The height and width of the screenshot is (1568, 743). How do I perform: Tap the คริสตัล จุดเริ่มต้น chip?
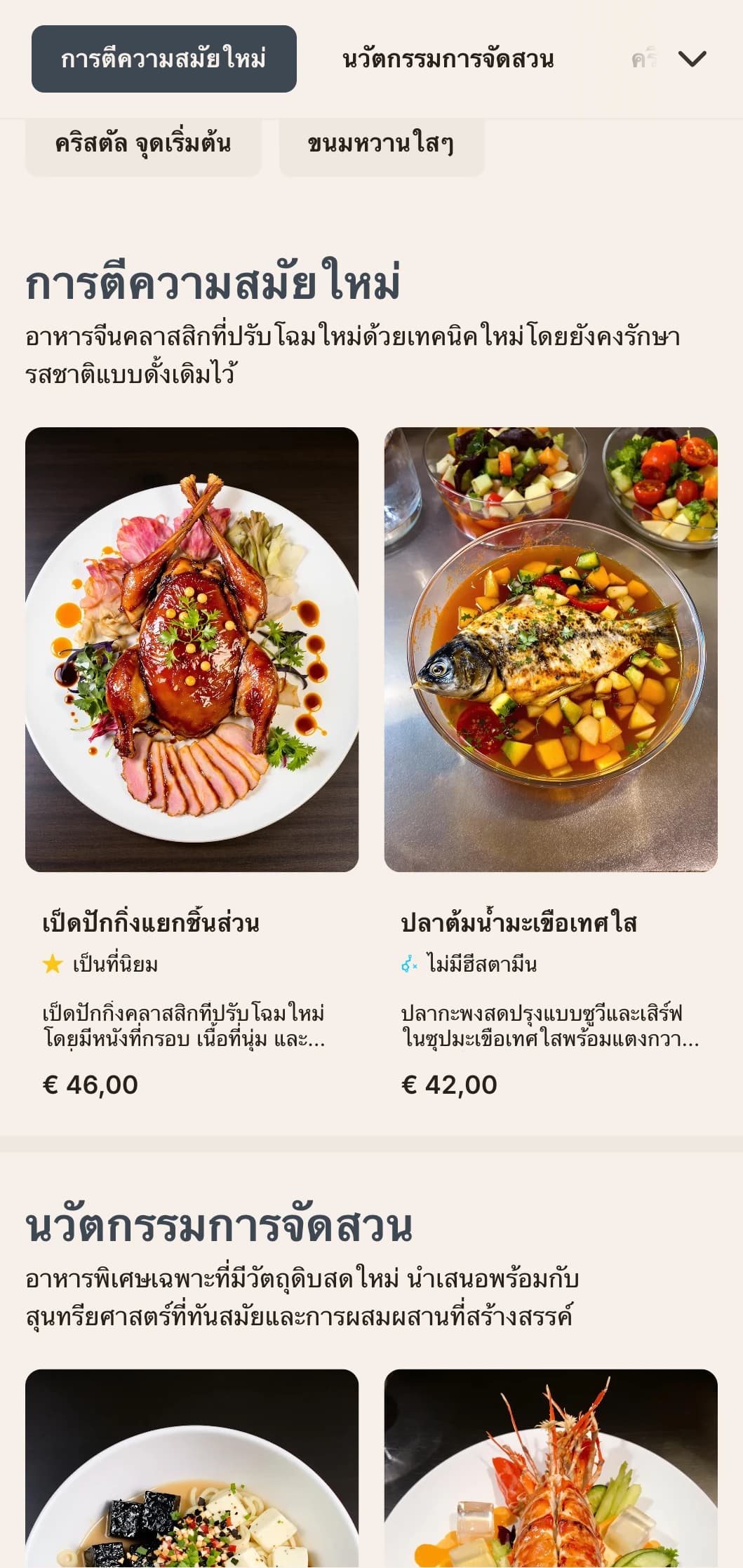[x=143, y=144]
